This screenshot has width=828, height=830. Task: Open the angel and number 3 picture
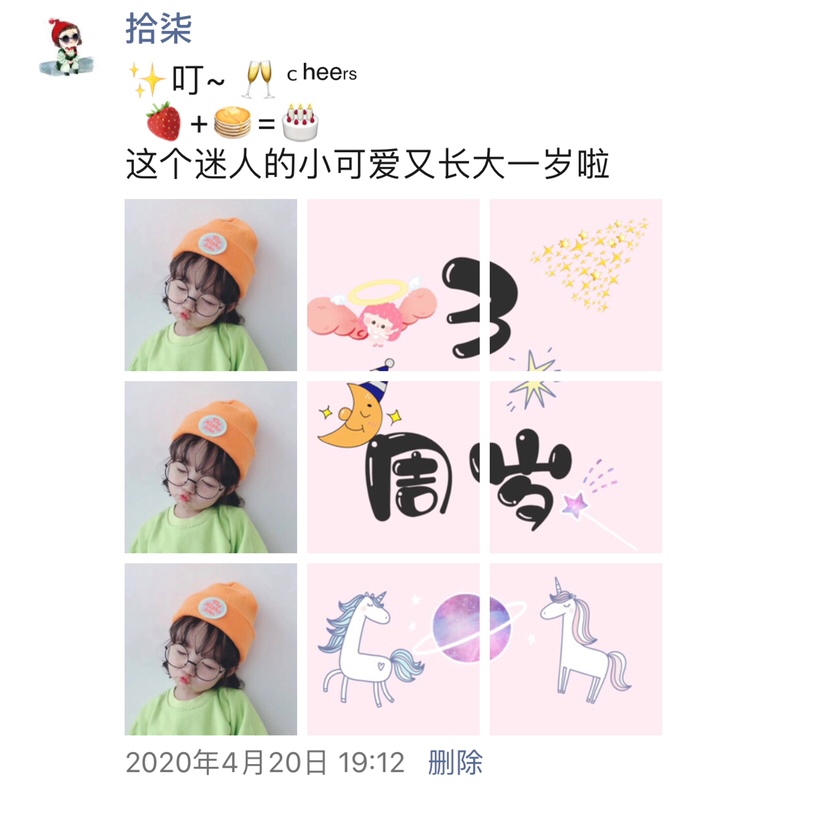coord(393,285)
